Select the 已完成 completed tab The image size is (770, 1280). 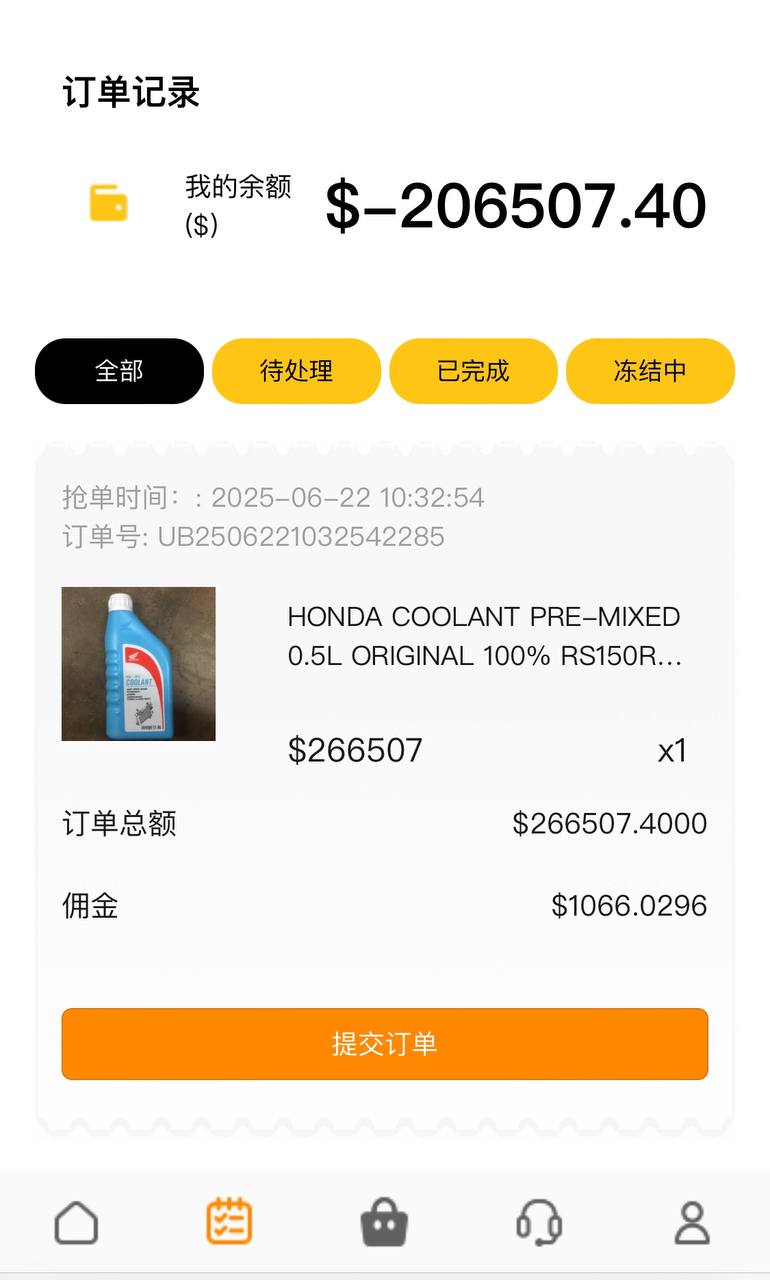473,371
